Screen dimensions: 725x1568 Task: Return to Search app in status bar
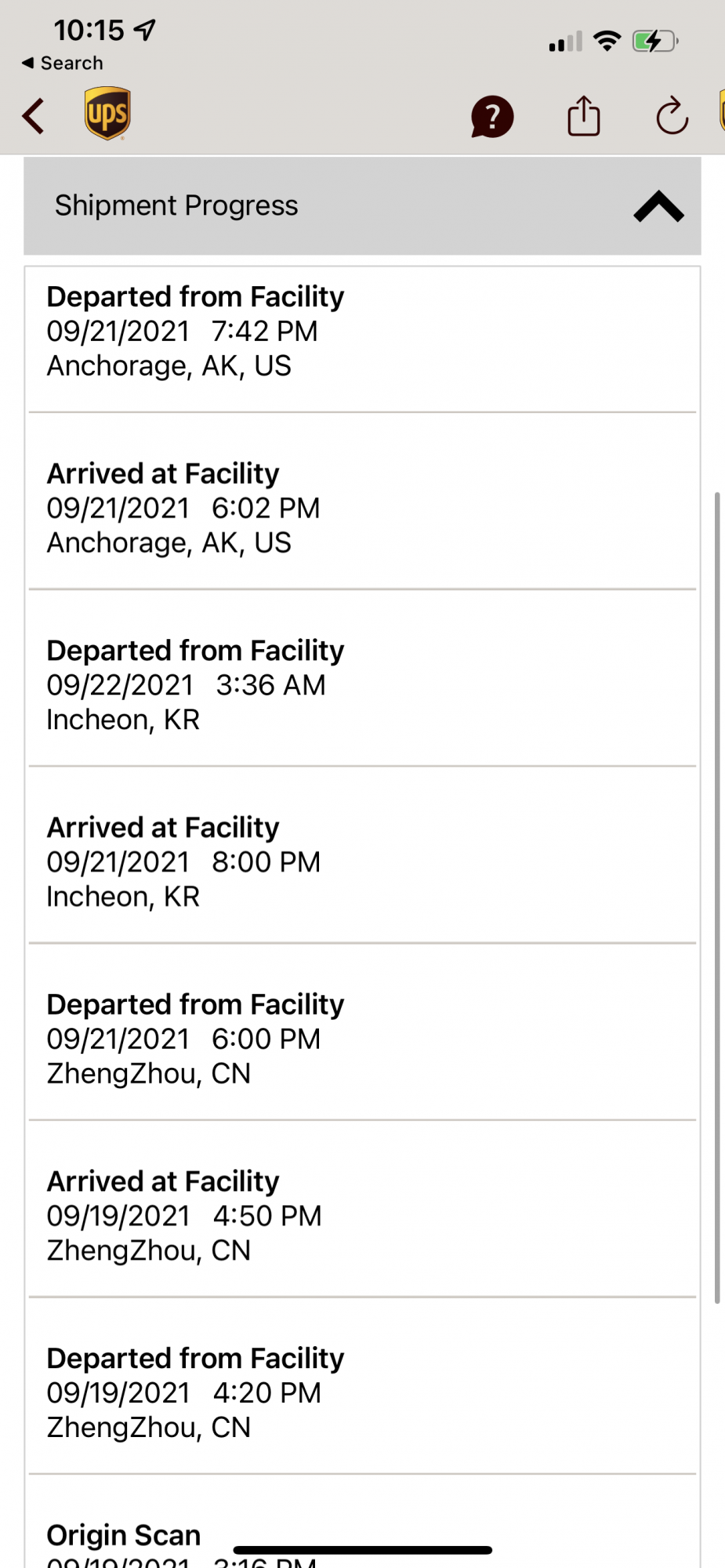click(x=63, y=63)
